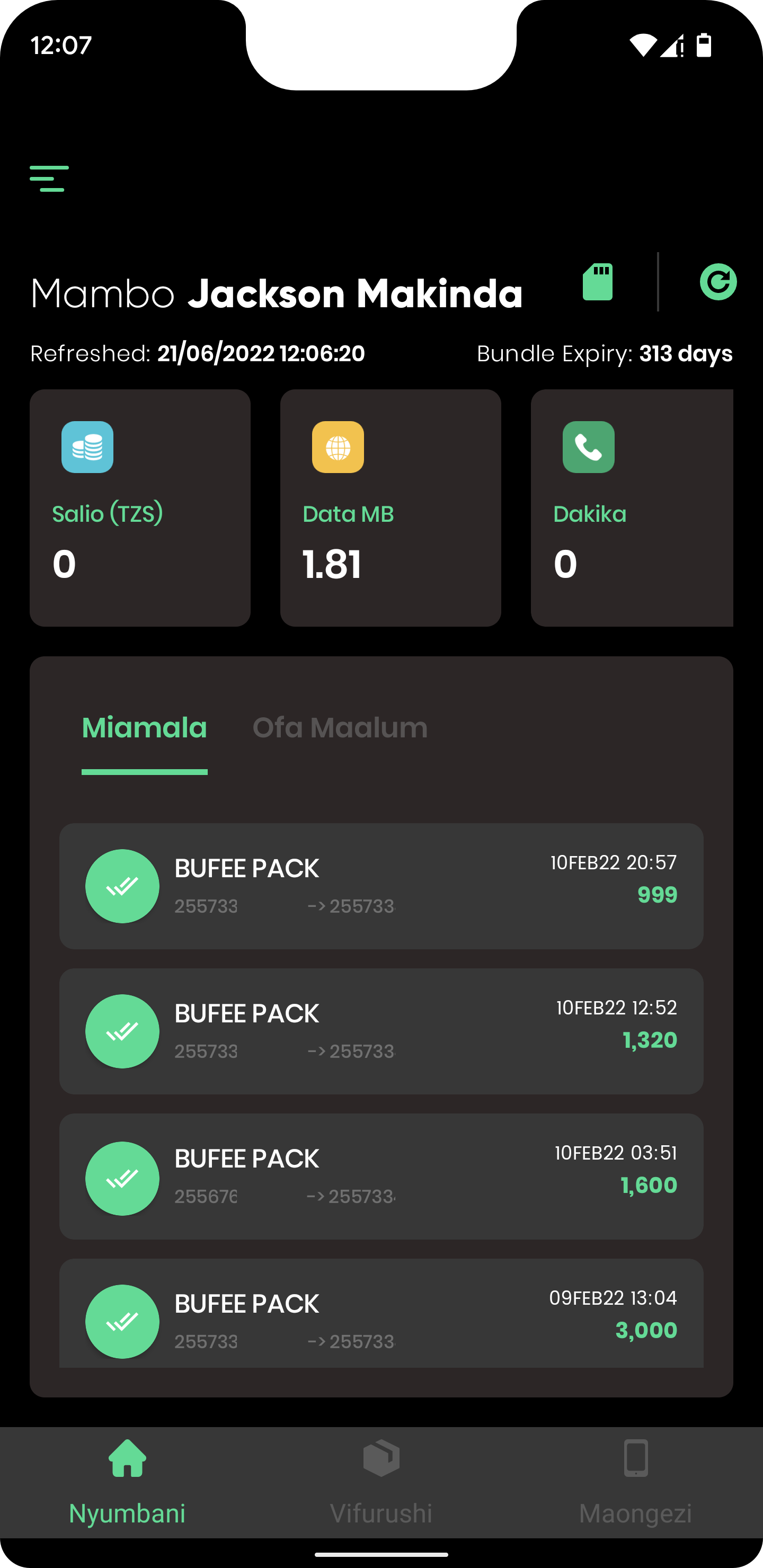The height and width of the screenshot is (1568, 763).
Task: Go to the Nyumbani tab
Action: [x=127, y=1482]
